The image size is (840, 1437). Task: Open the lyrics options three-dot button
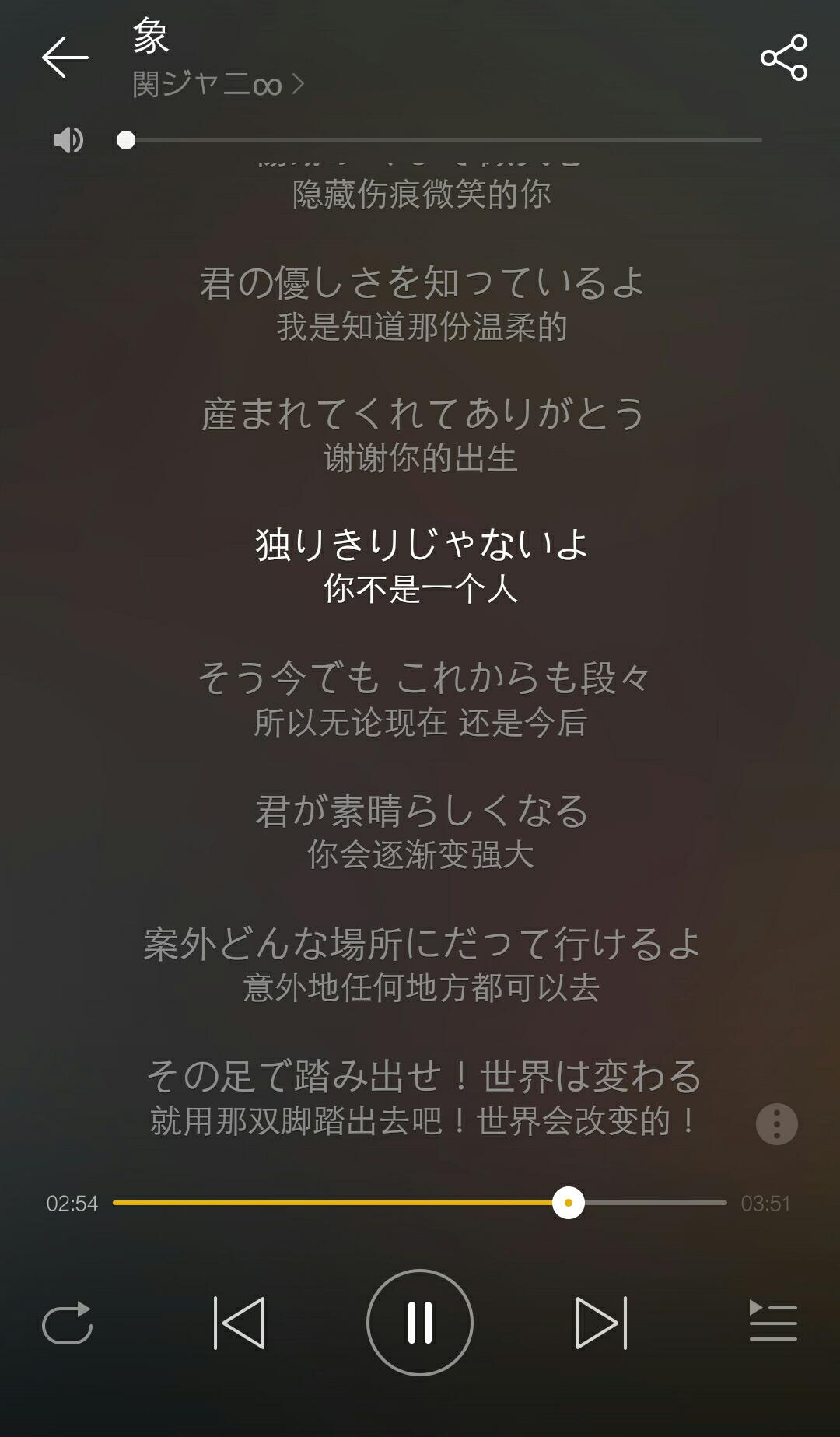pyautogui.click(x=777, y=1123)
